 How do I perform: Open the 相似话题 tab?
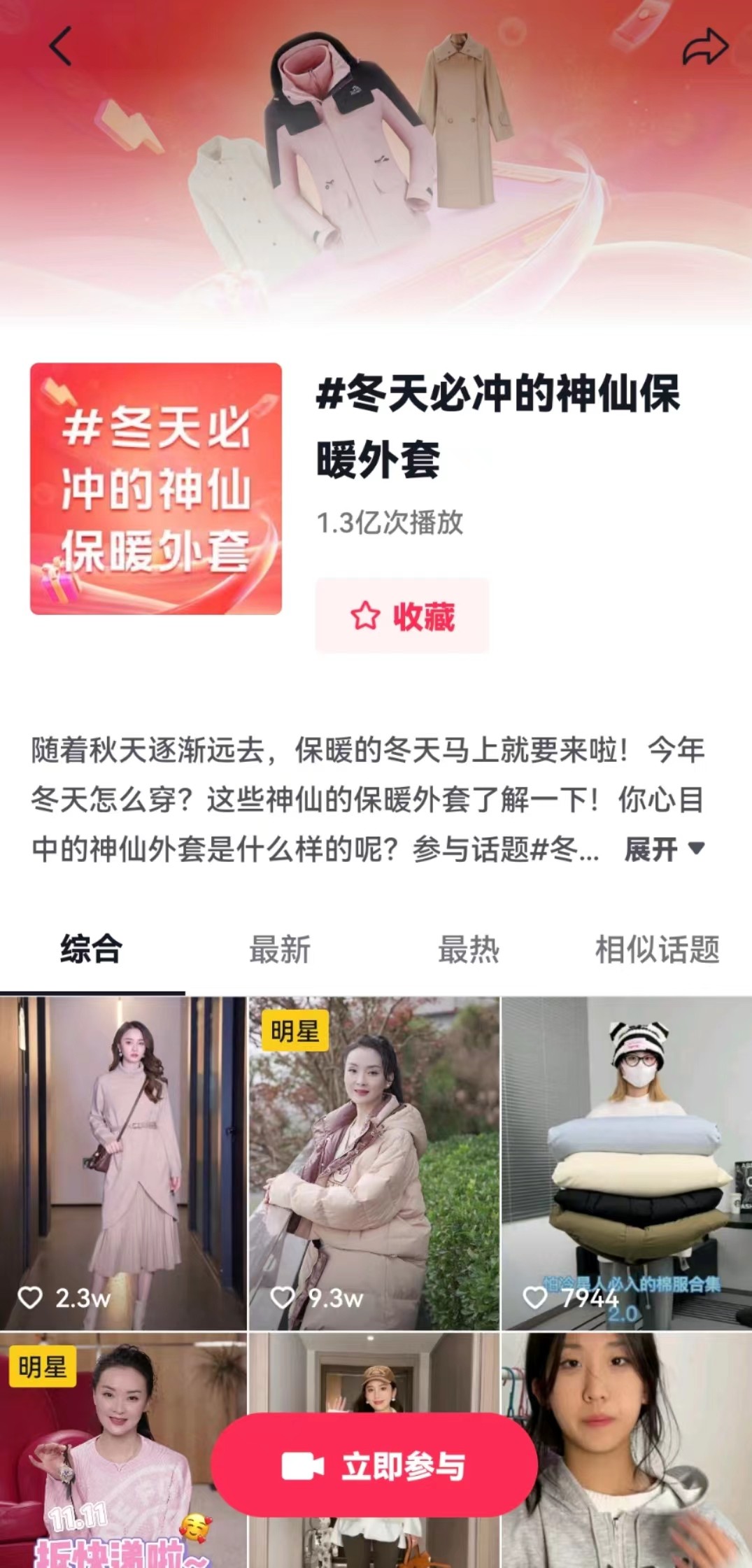tap(656, 949)
